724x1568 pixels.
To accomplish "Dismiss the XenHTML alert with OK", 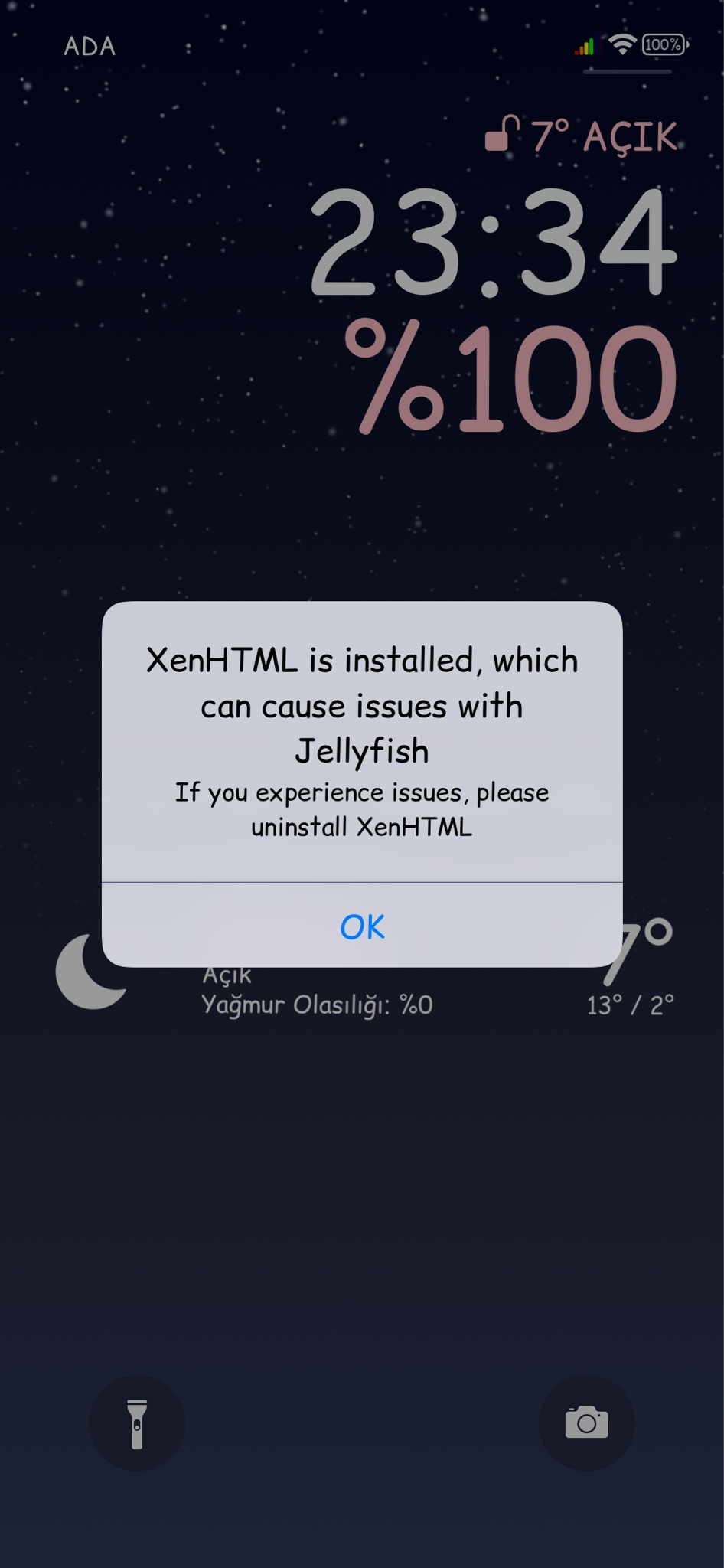I will point(362,926).
